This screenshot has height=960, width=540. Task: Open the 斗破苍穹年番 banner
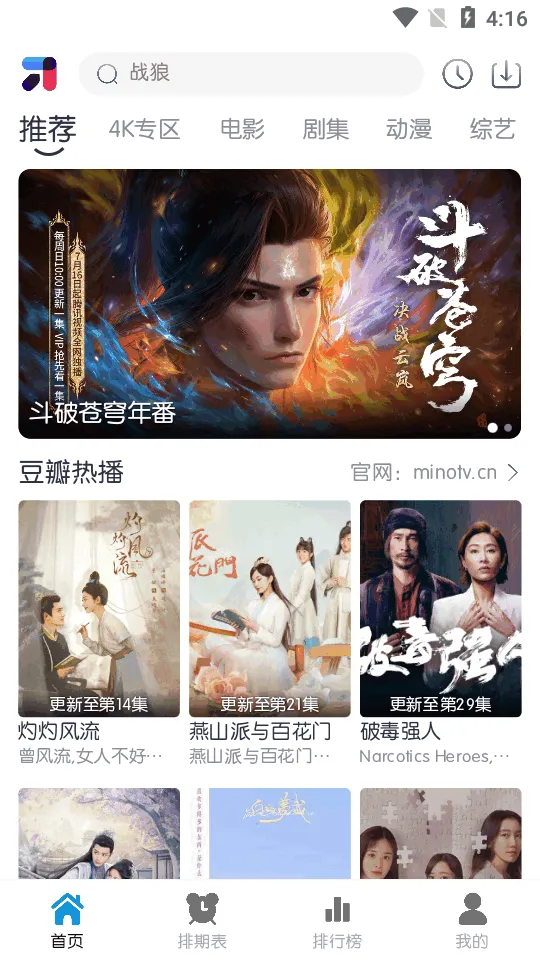[x=270, y=304]
